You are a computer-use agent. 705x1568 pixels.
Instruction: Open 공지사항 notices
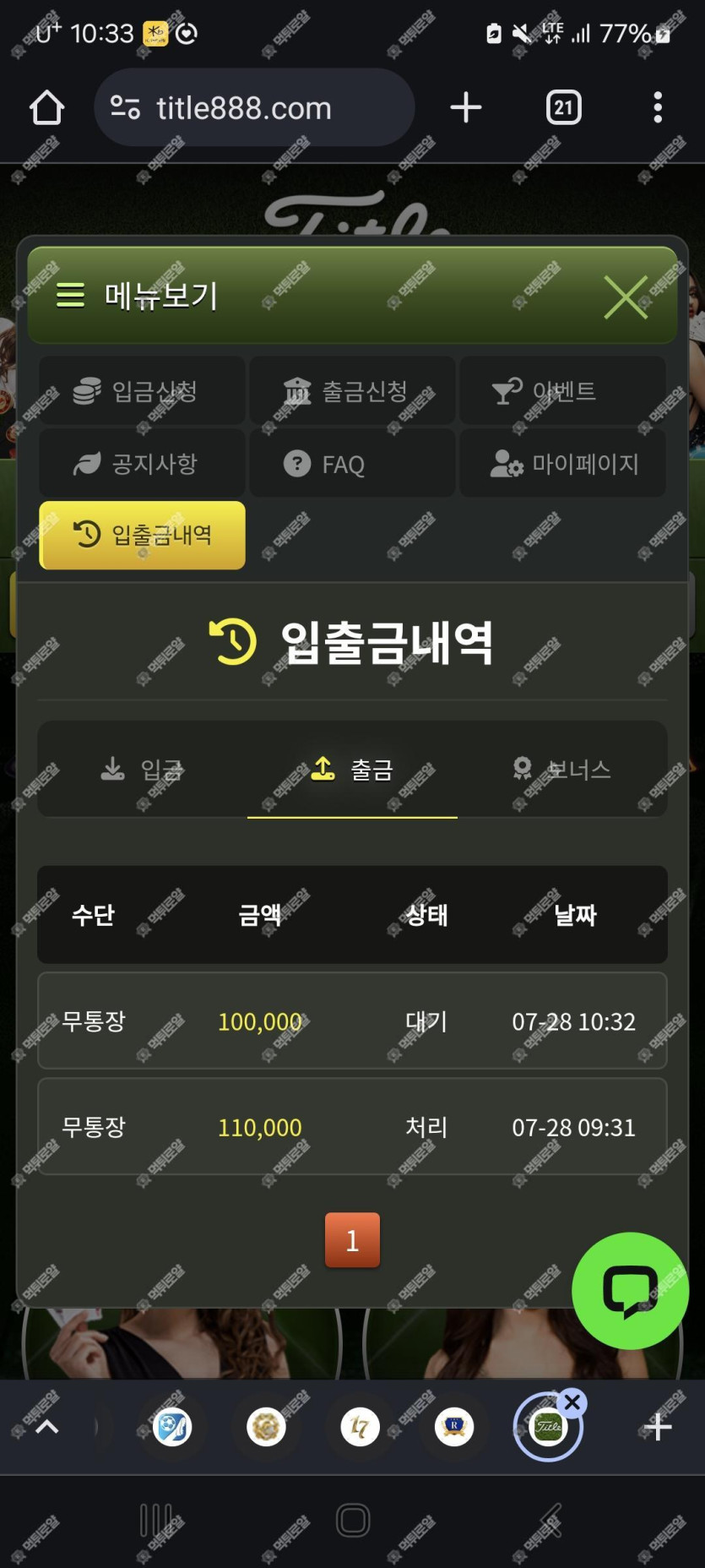[x=142, y=463]
